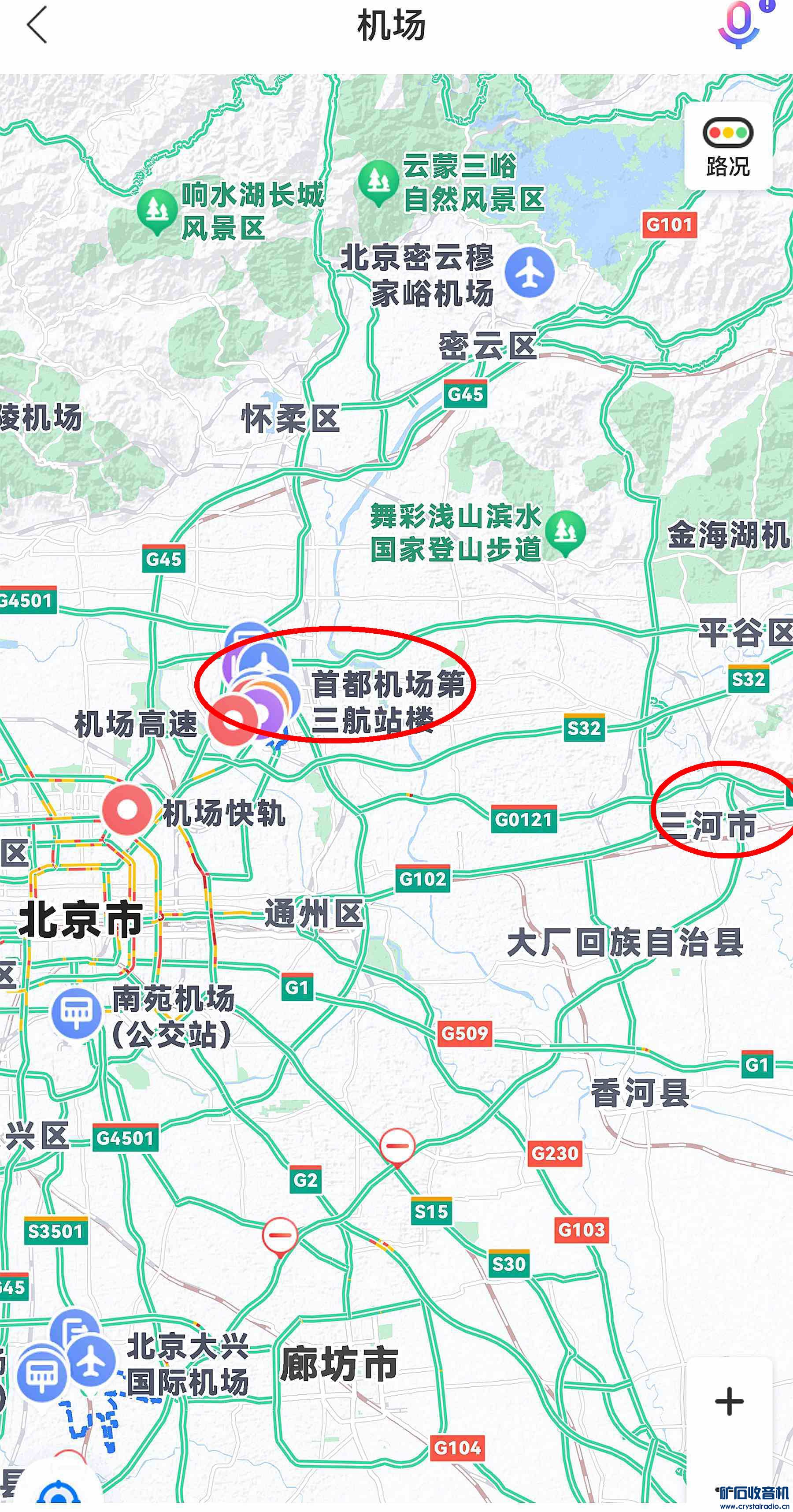Zoom in with the plus button
The height and width of the screenshot is (1512, 793).
(x=729, y=1402)
